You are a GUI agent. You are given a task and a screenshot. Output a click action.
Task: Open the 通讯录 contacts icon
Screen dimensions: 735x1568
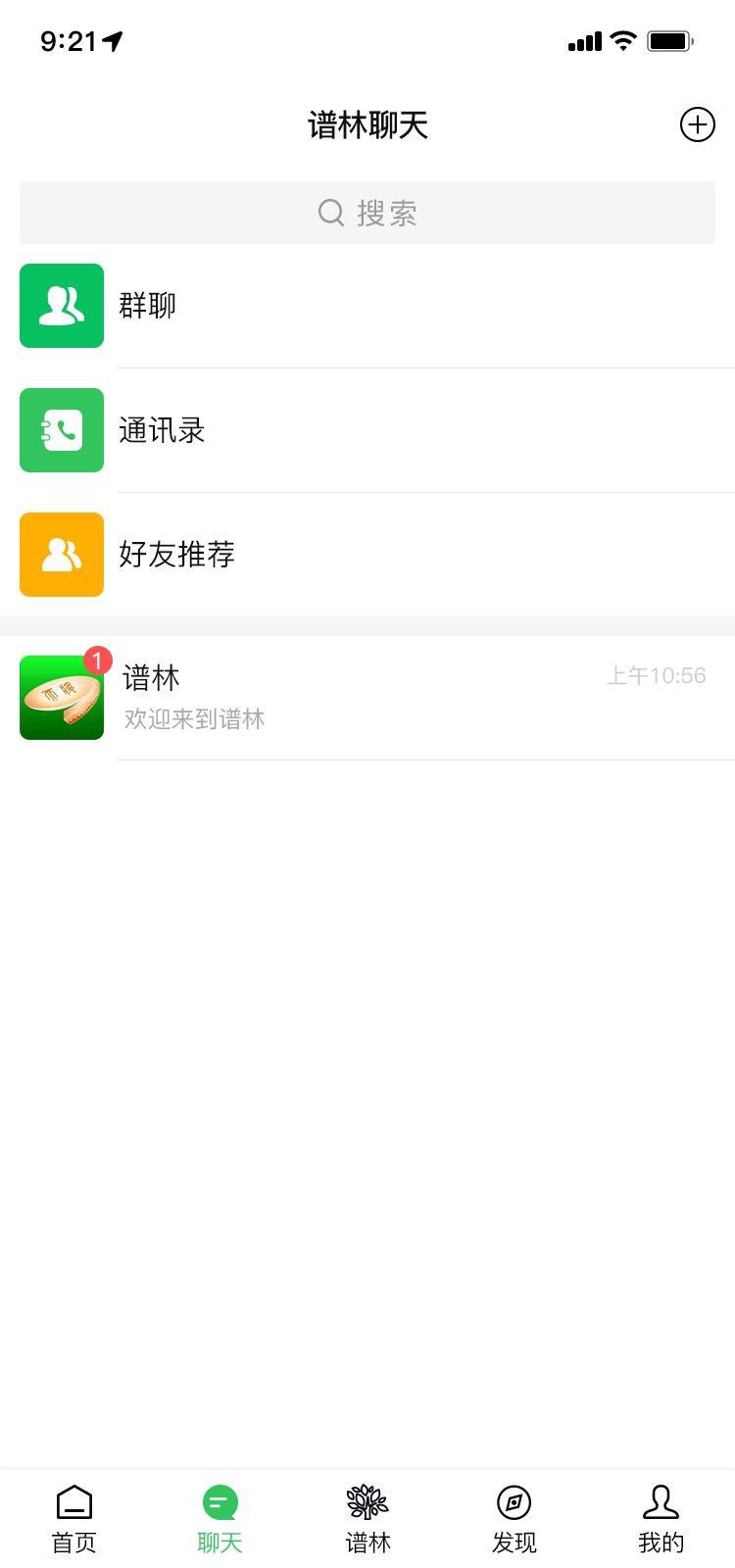coord(61,430)
